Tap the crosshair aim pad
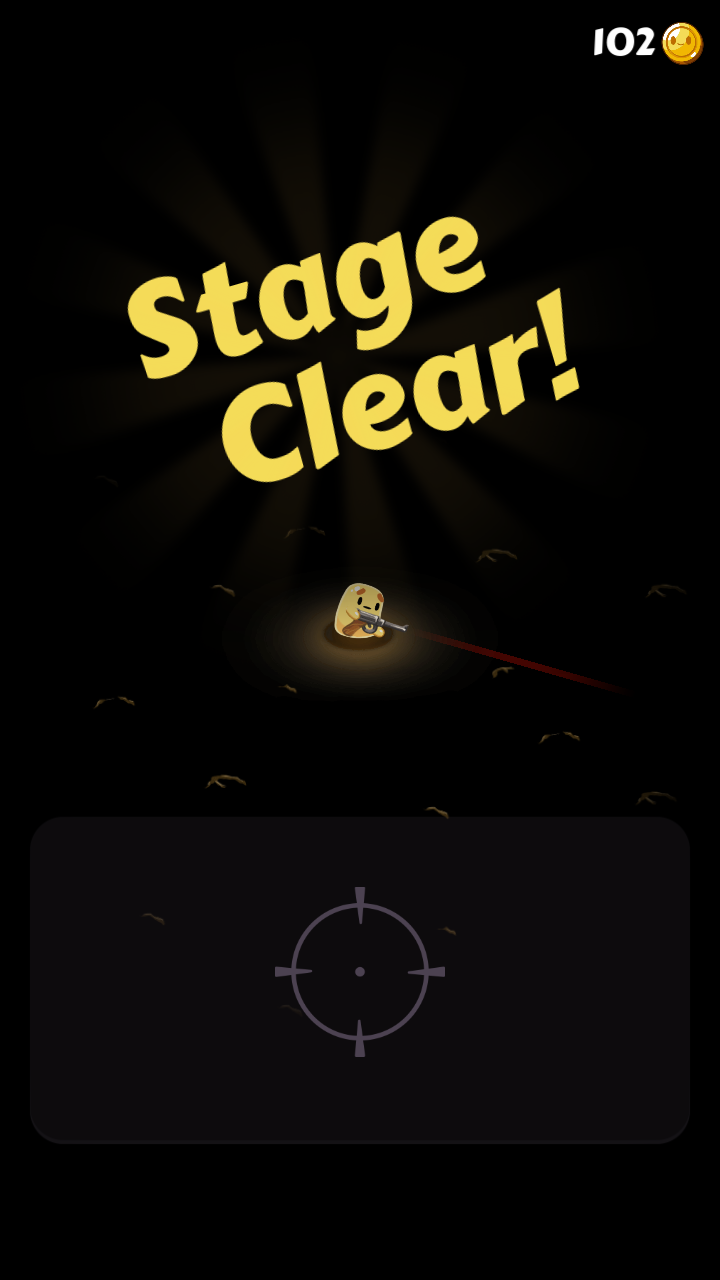Screen dimensions: 720x1280 pos(360,972)
